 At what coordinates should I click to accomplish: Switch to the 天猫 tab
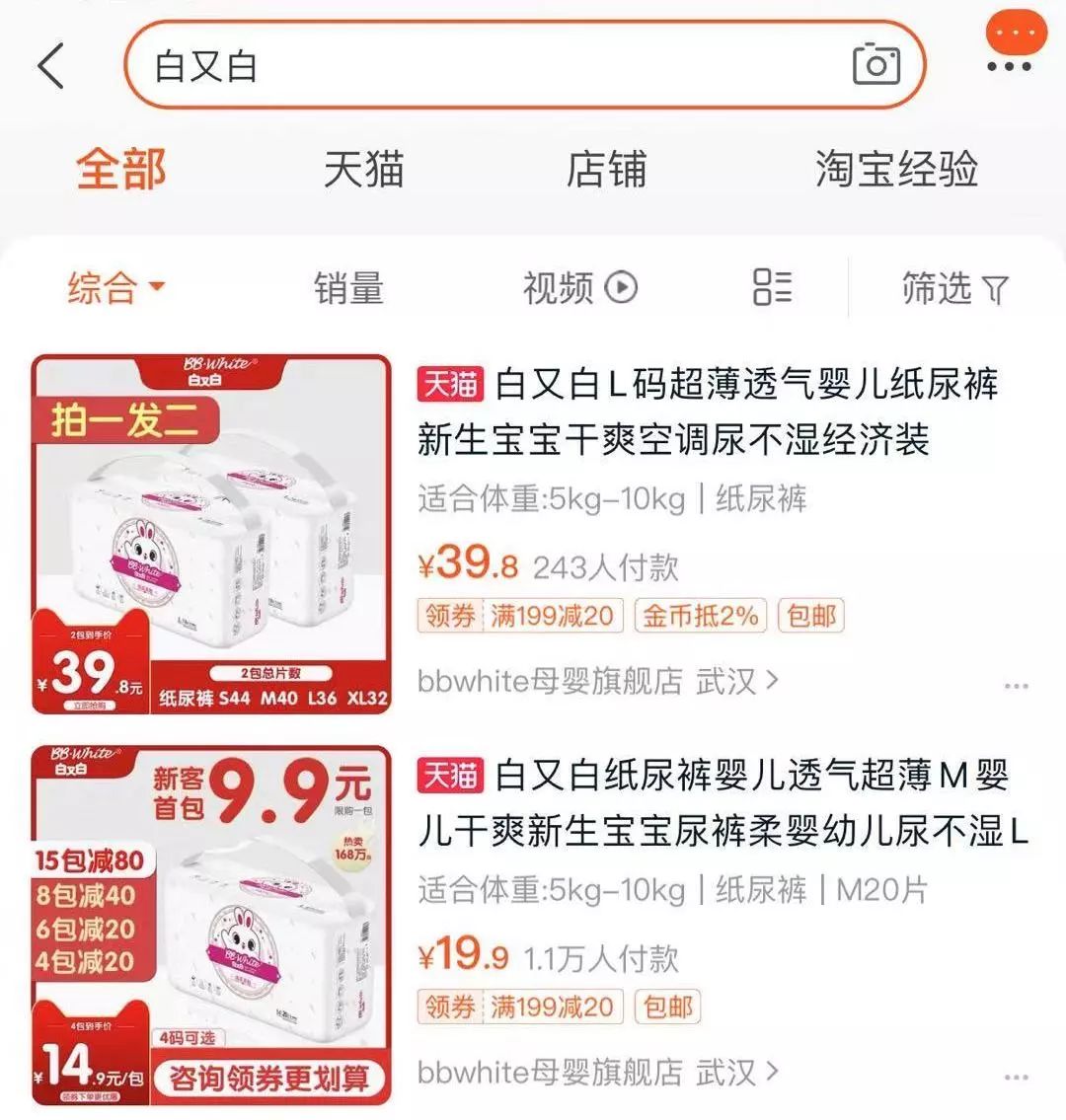pos(363,169)
